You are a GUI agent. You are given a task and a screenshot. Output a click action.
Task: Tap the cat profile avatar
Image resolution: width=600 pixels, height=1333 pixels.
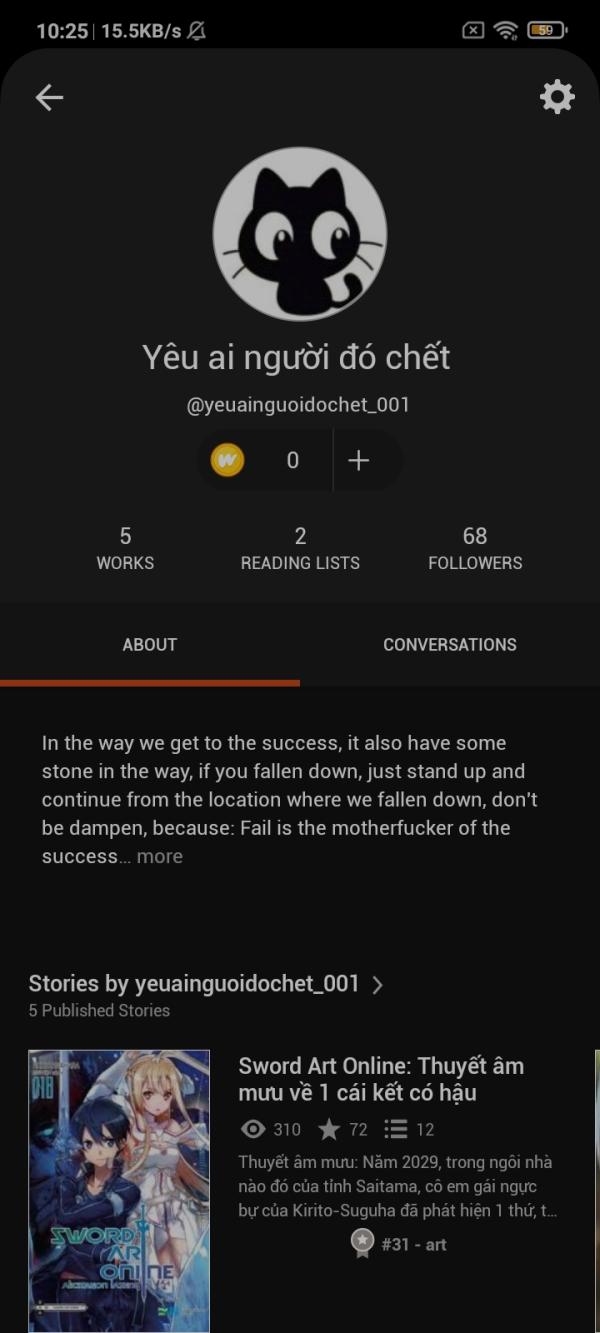(x=300, y=234)
